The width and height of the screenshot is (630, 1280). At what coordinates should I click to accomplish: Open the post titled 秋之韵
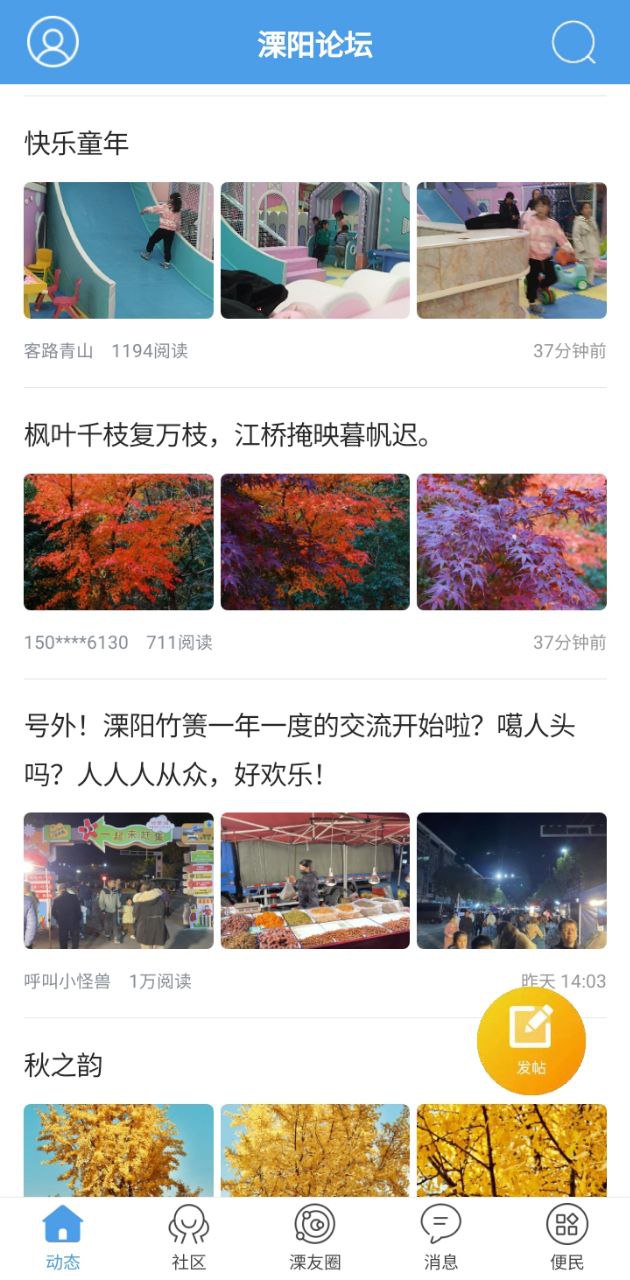63,1065
